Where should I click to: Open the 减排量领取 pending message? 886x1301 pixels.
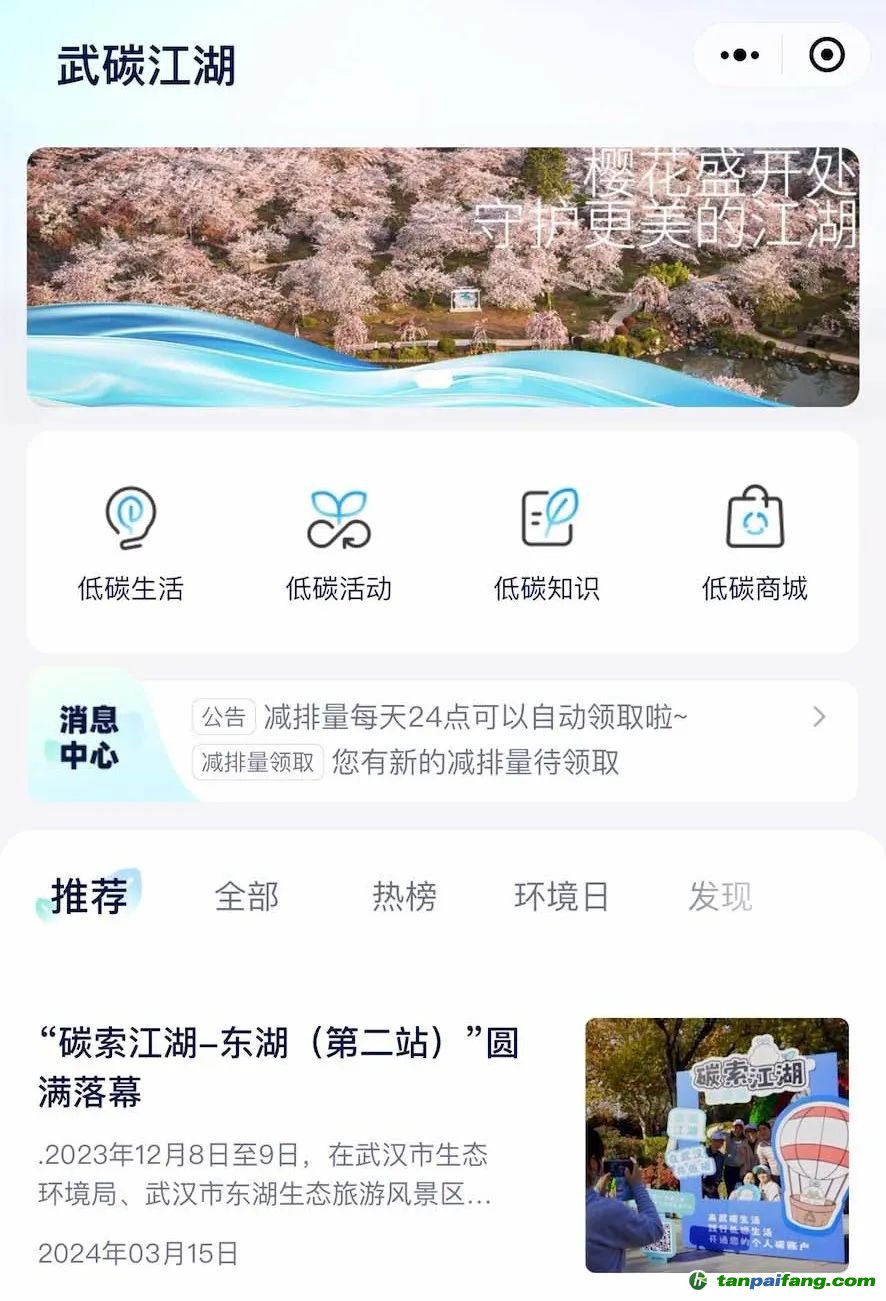(475, 763)
